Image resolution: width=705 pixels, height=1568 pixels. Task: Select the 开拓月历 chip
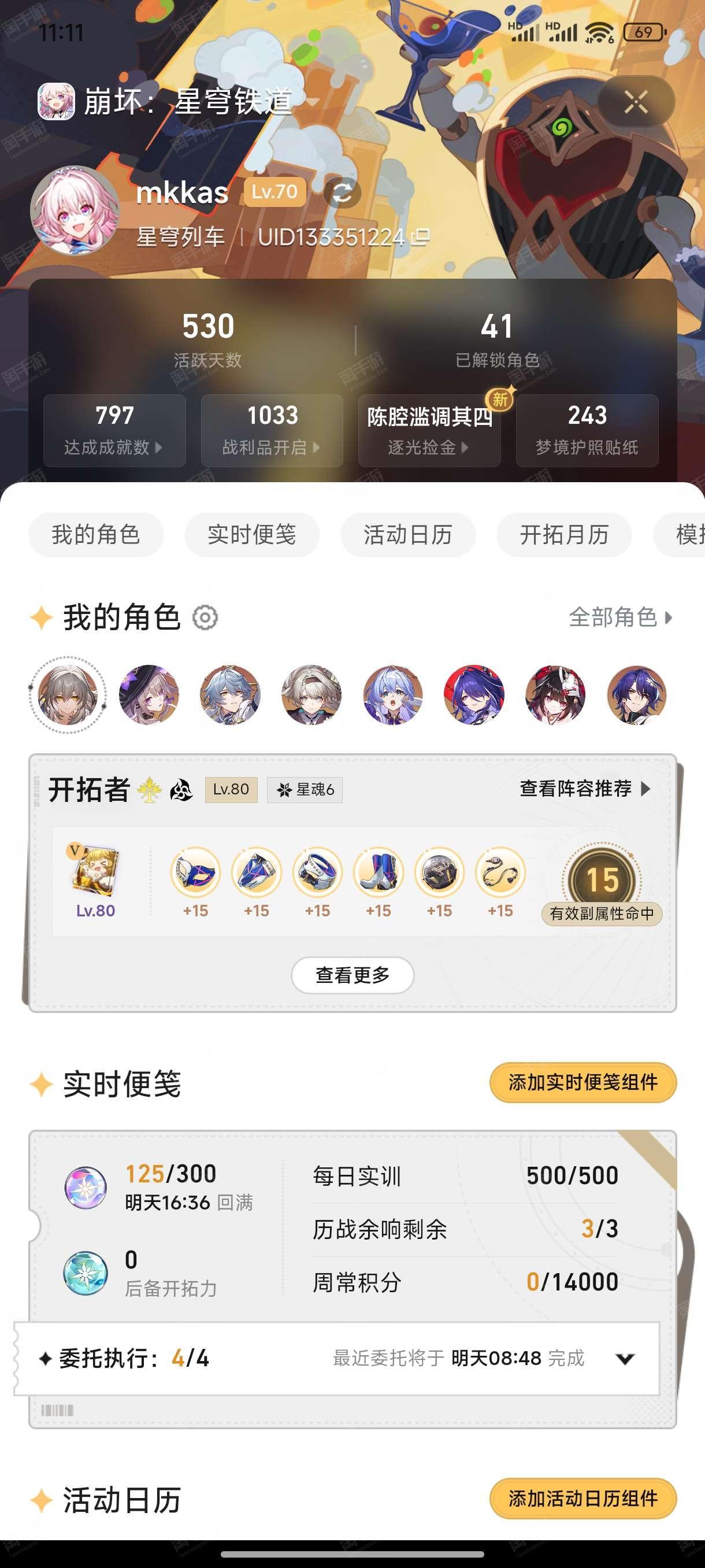coord(564,534)
